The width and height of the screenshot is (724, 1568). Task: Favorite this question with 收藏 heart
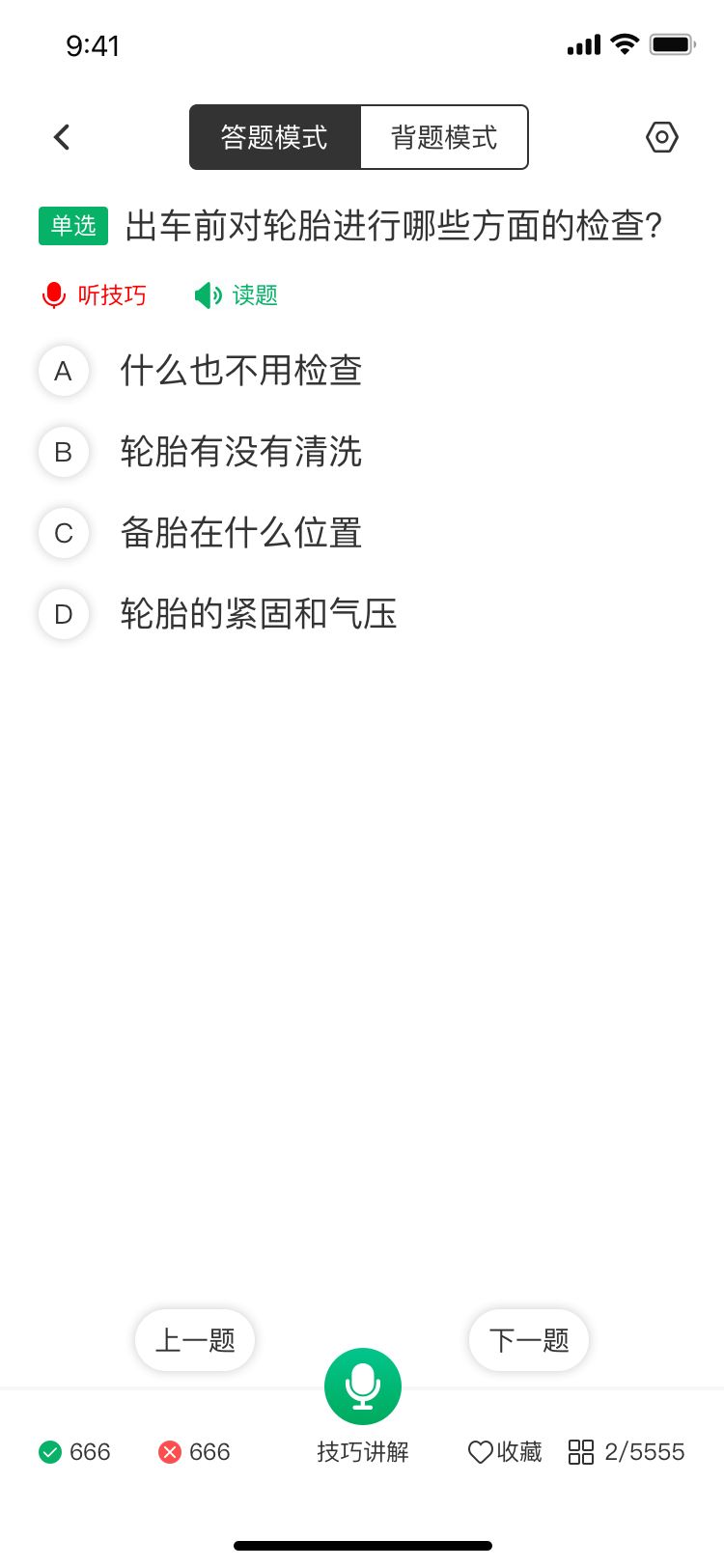click(x=503, y=1451)
